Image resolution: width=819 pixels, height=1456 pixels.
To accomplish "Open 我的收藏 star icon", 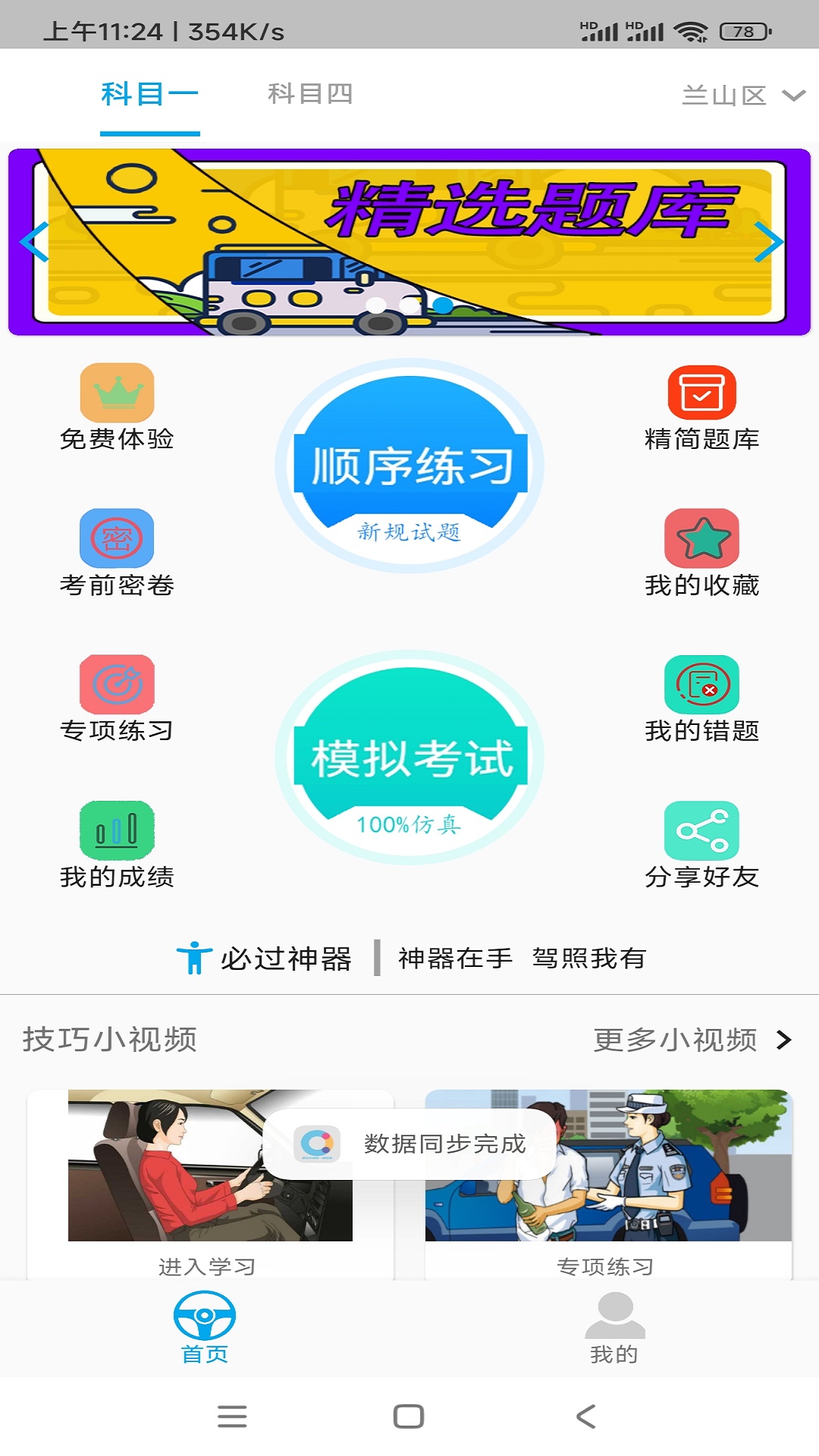I will (700, 540).
